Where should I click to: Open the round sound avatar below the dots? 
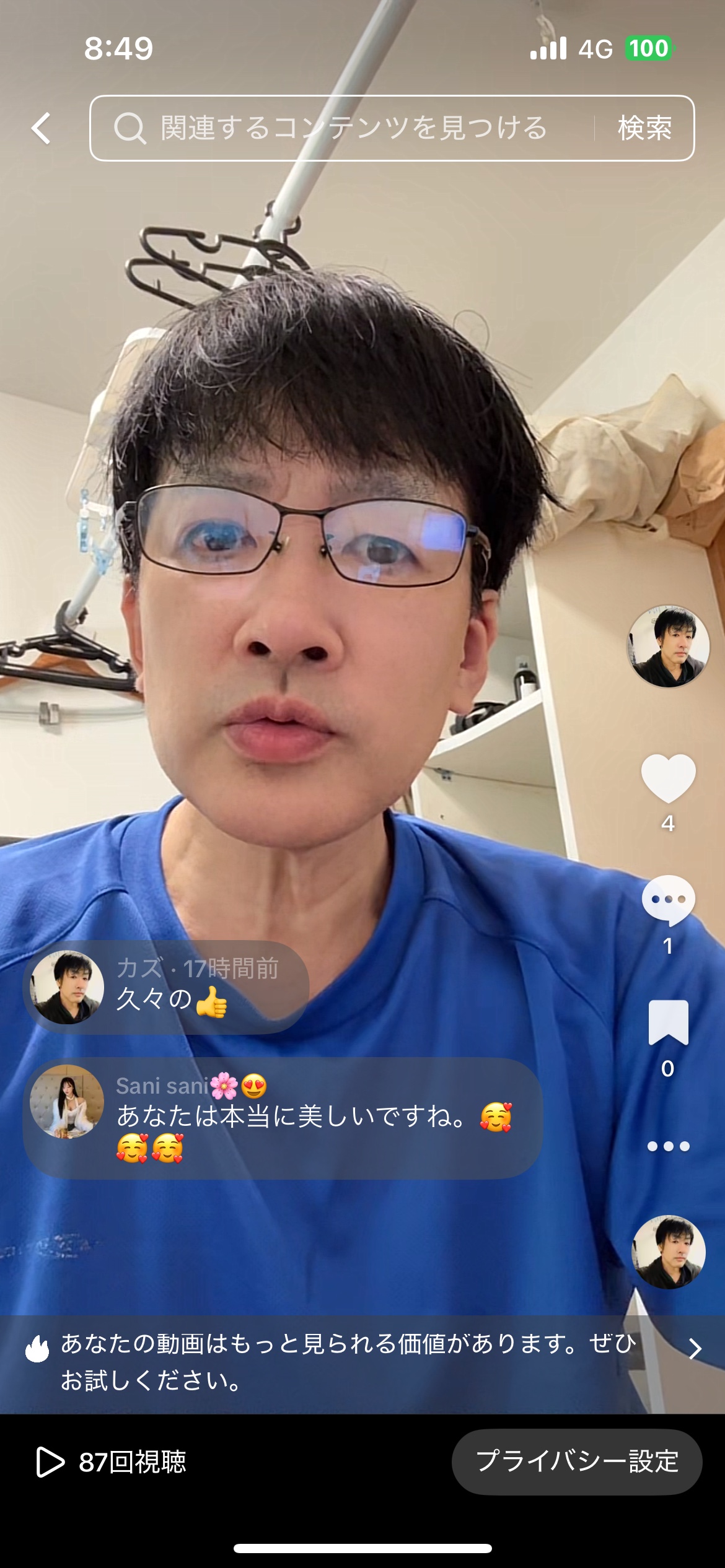coord(668,1252)
